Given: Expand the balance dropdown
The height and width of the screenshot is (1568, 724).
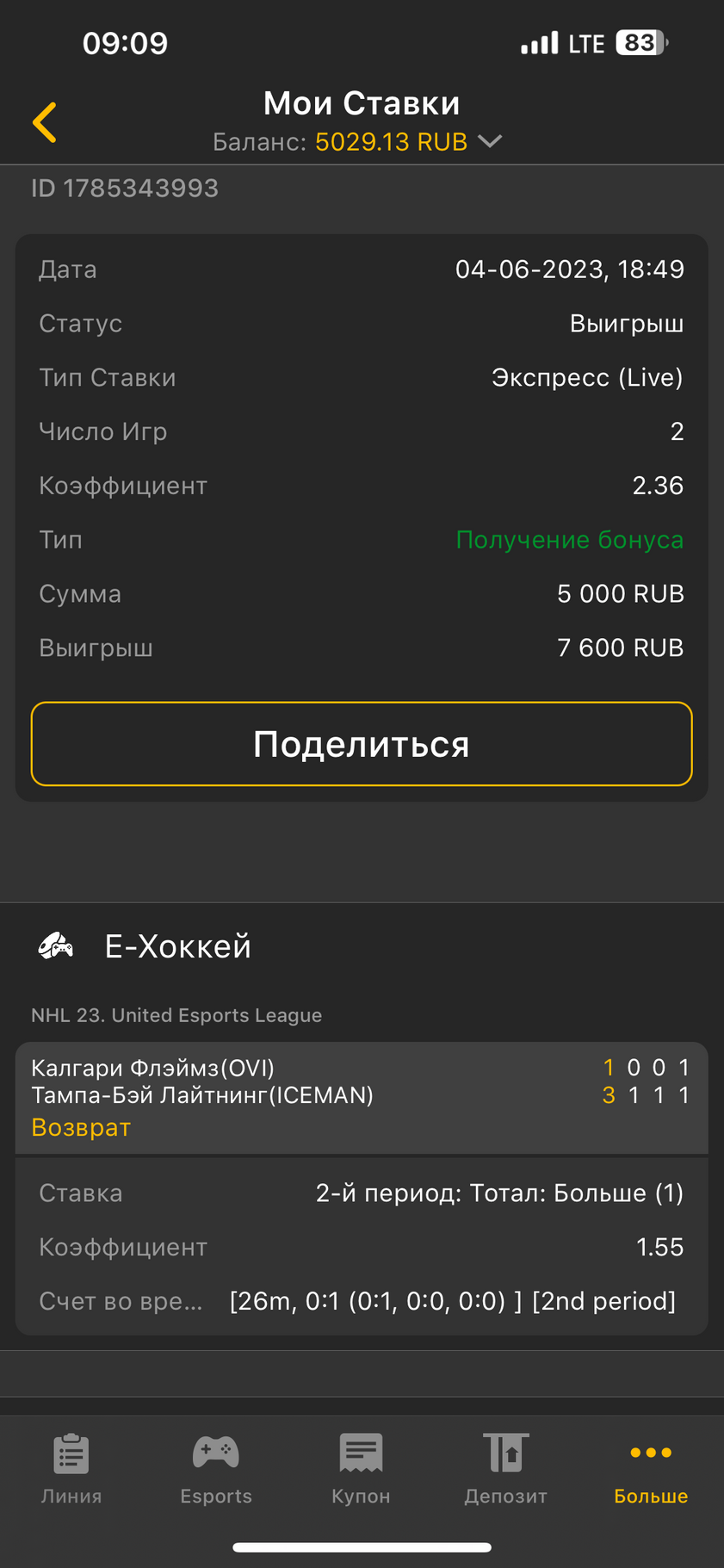Looking at the screenshot, I should pos(489,141).
